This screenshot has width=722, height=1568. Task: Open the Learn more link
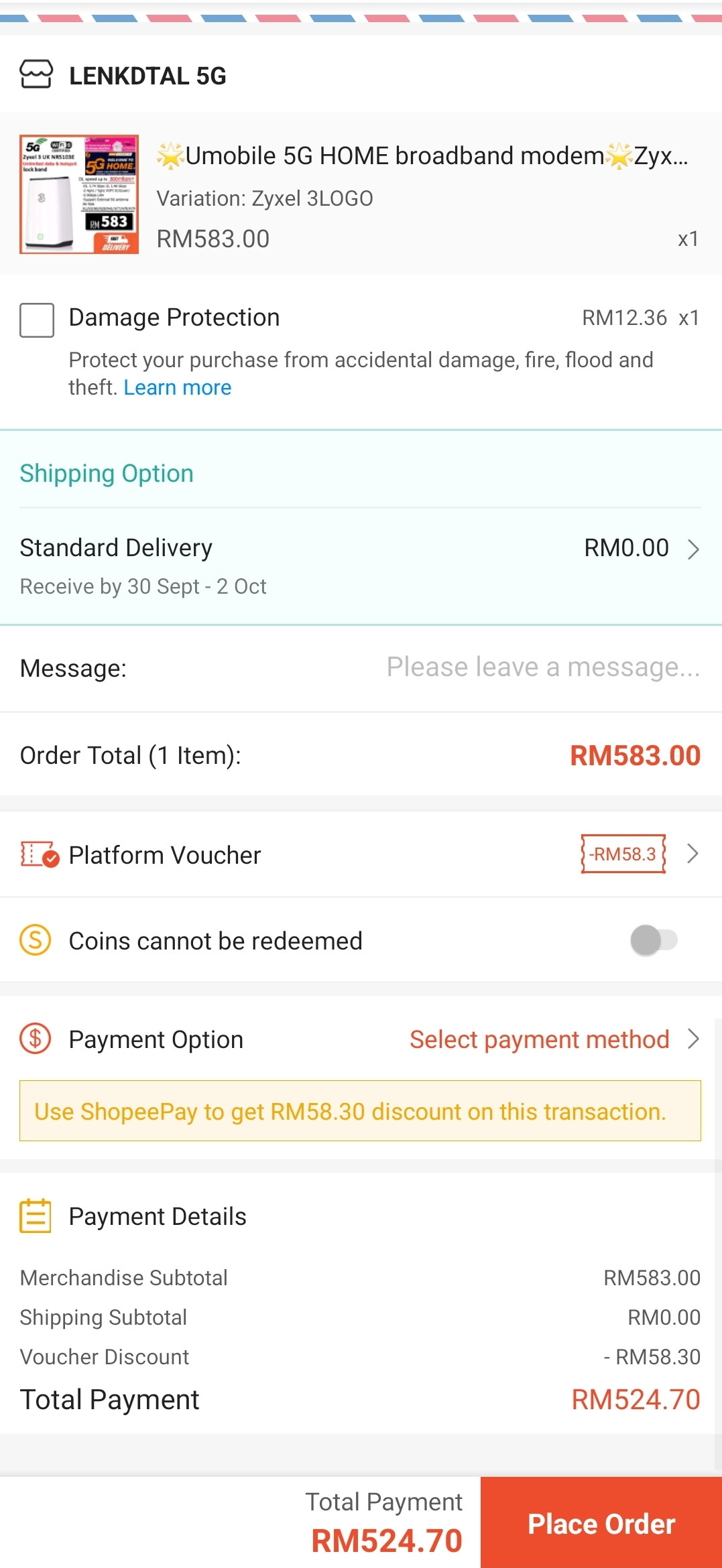click(177, 388)
